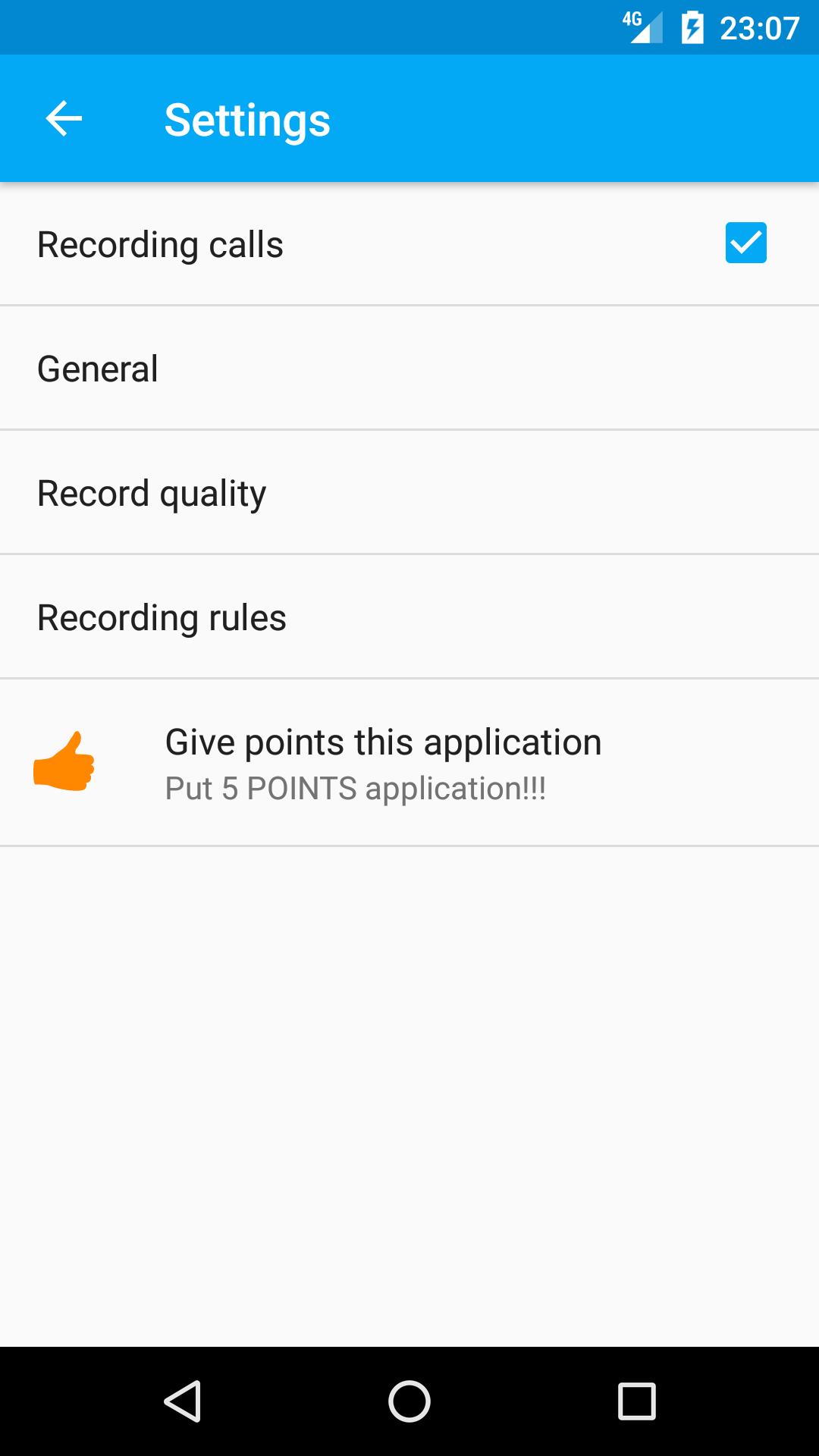Open recent apps from navigation bar
Viewport: 819px width, 1456px height.
coord(637,1401)
